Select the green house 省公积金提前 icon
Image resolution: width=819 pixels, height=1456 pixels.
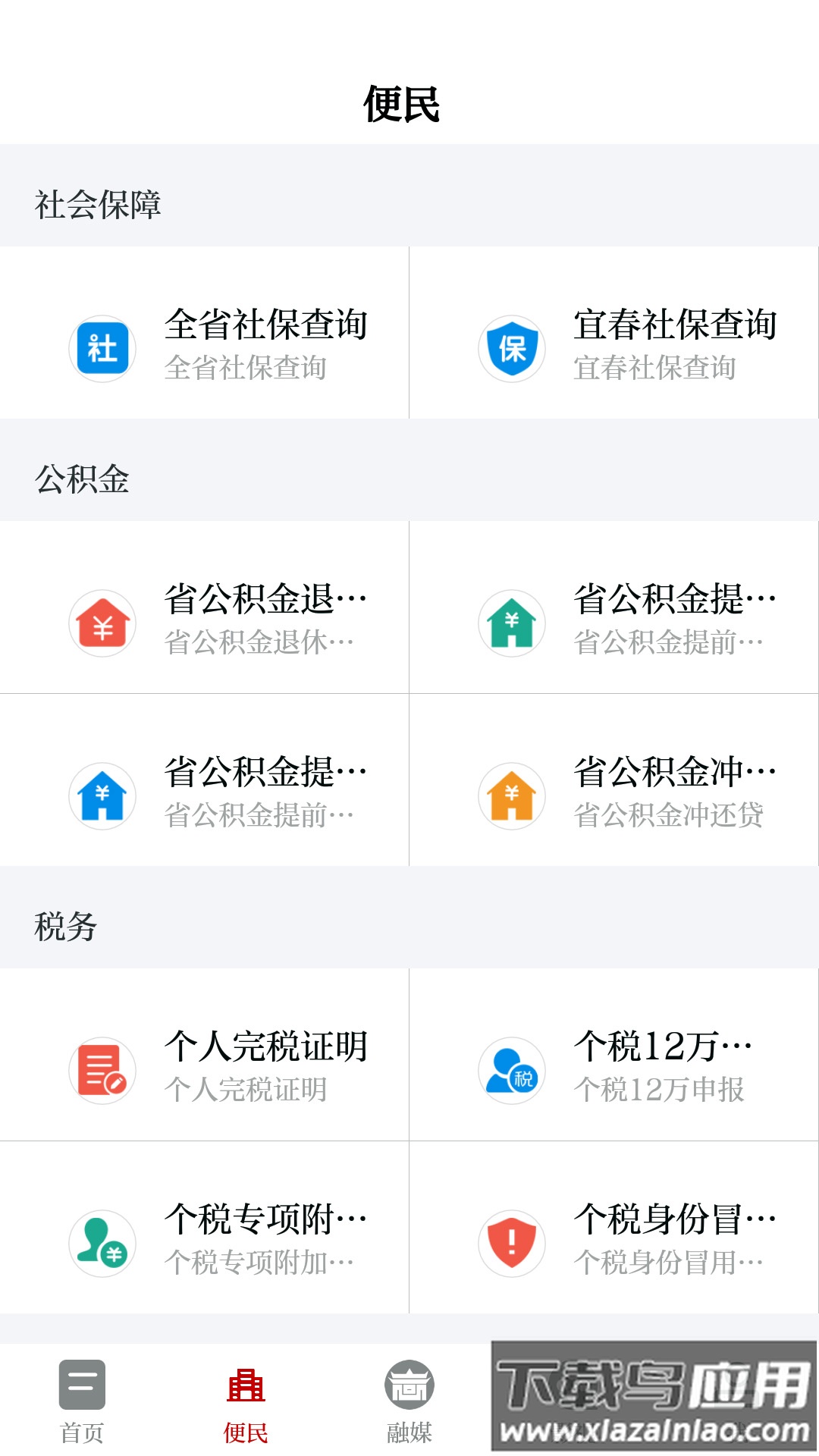point(512,622)
